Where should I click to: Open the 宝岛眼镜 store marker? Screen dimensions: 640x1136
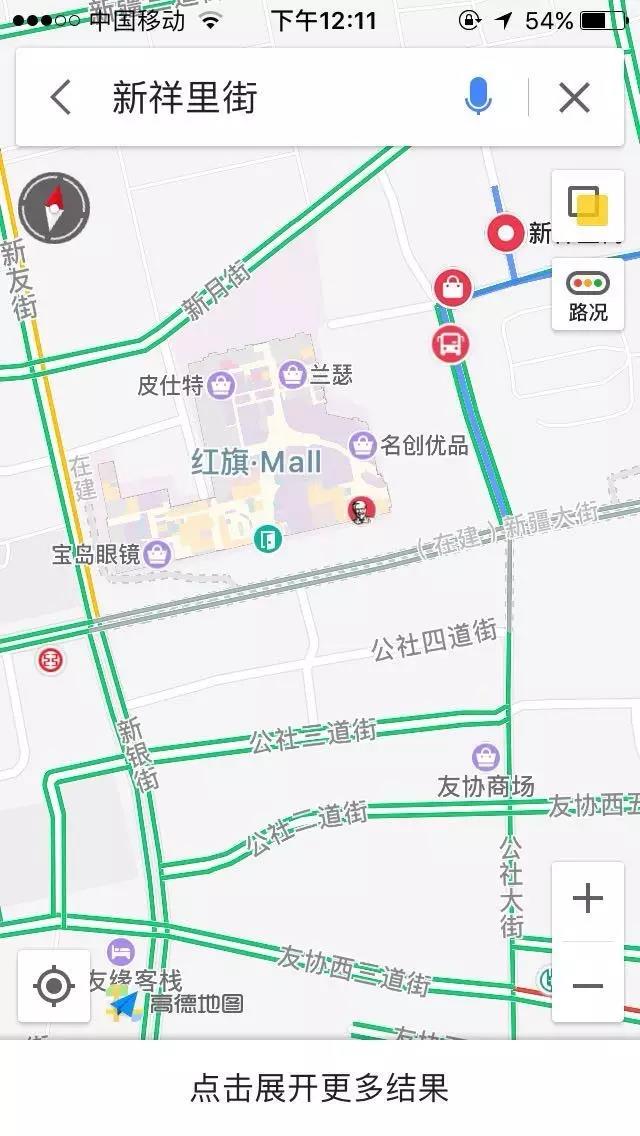click(x=157, y=554)
